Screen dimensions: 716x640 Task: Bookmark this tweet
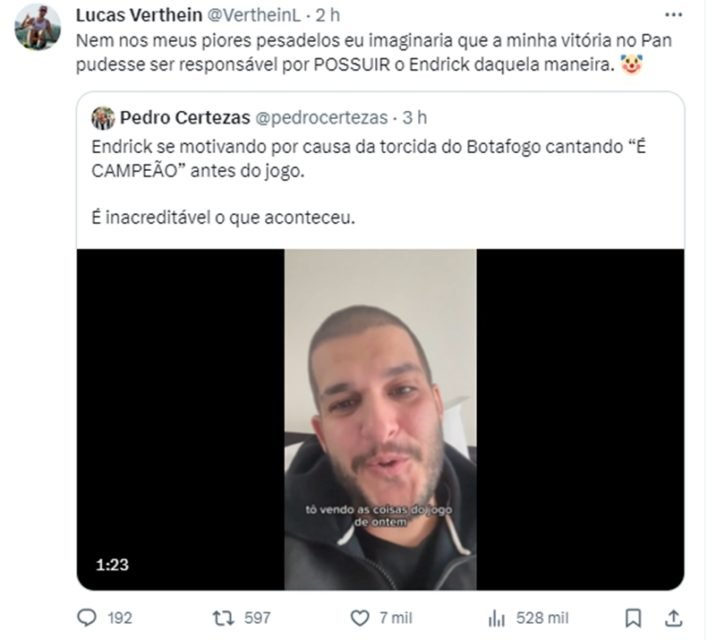632,618
